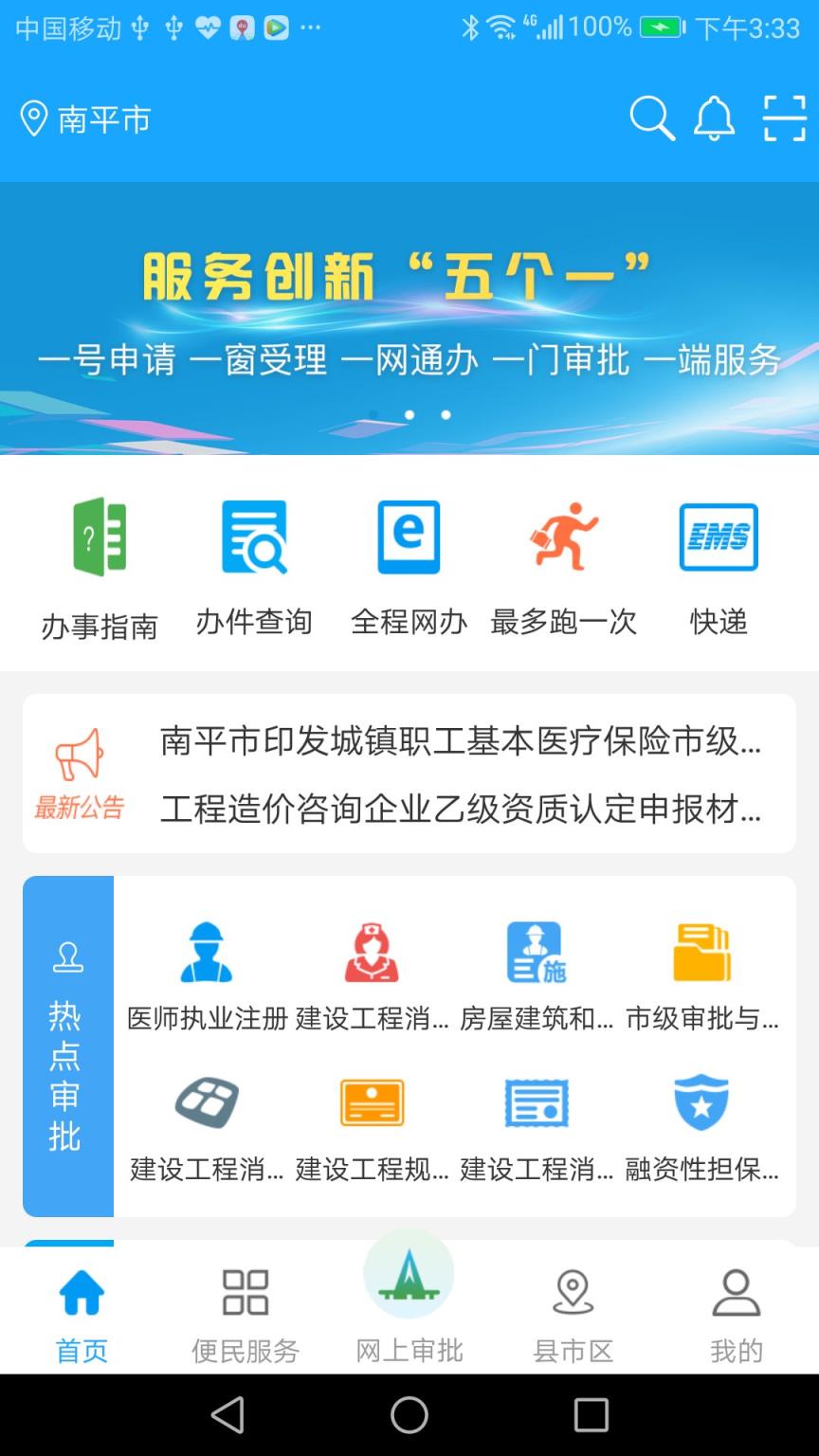The height and width of the screenshot is (1456, 819).
Task: Open the 我的 profile tab
Action: 737,1308
